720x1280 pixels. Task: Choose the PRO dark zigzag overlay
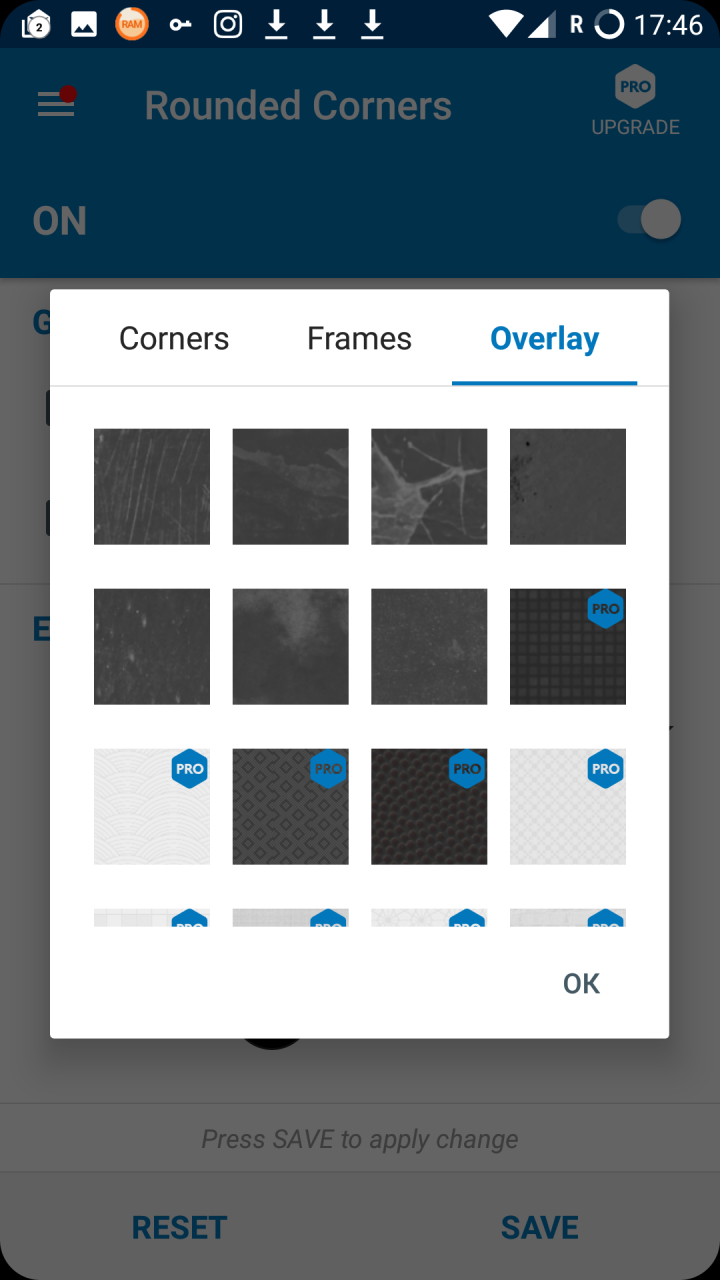[291, 807]
